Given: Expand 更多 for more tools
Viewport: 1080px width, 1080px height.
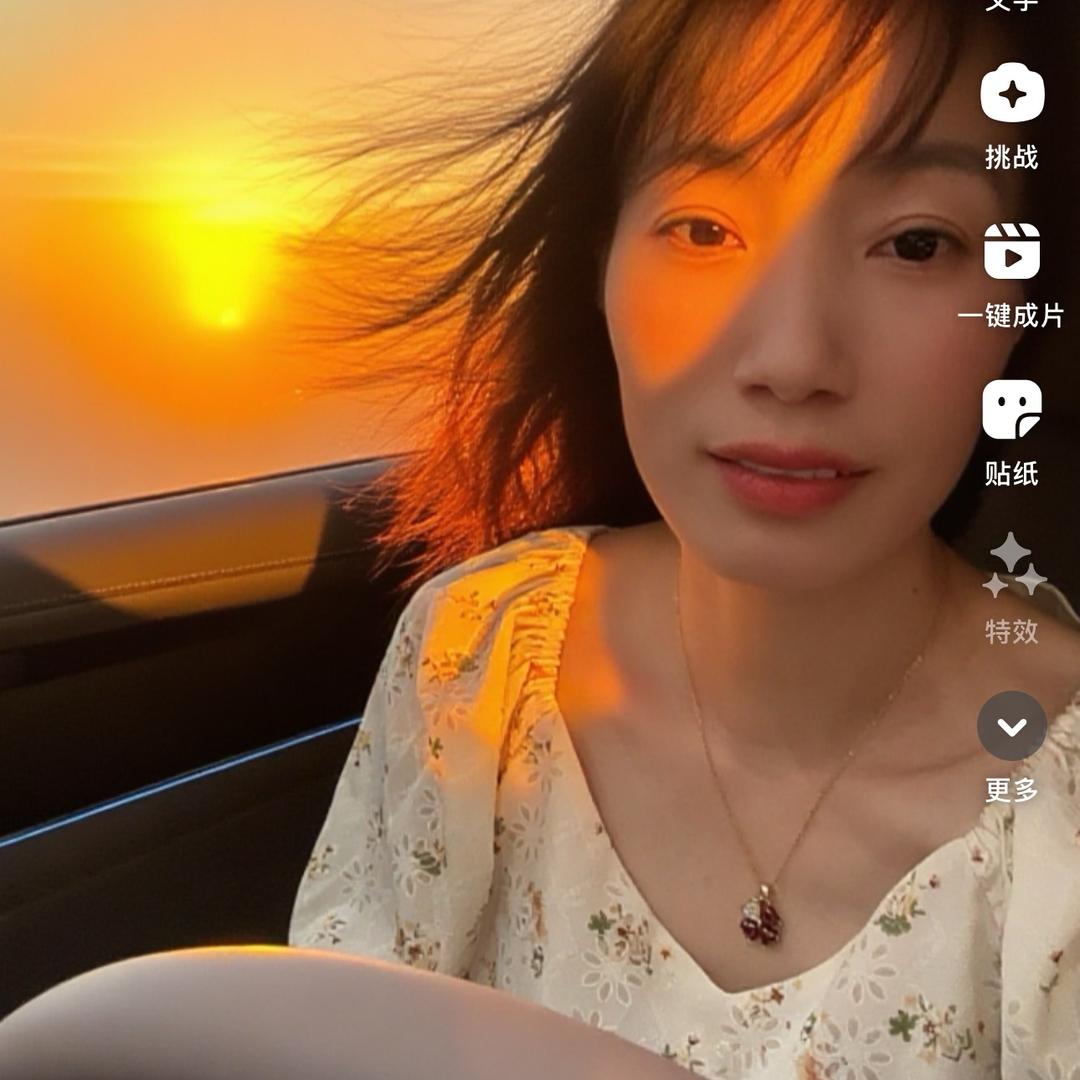Looking at the screenshot, I should click(x=1012, y=727).
